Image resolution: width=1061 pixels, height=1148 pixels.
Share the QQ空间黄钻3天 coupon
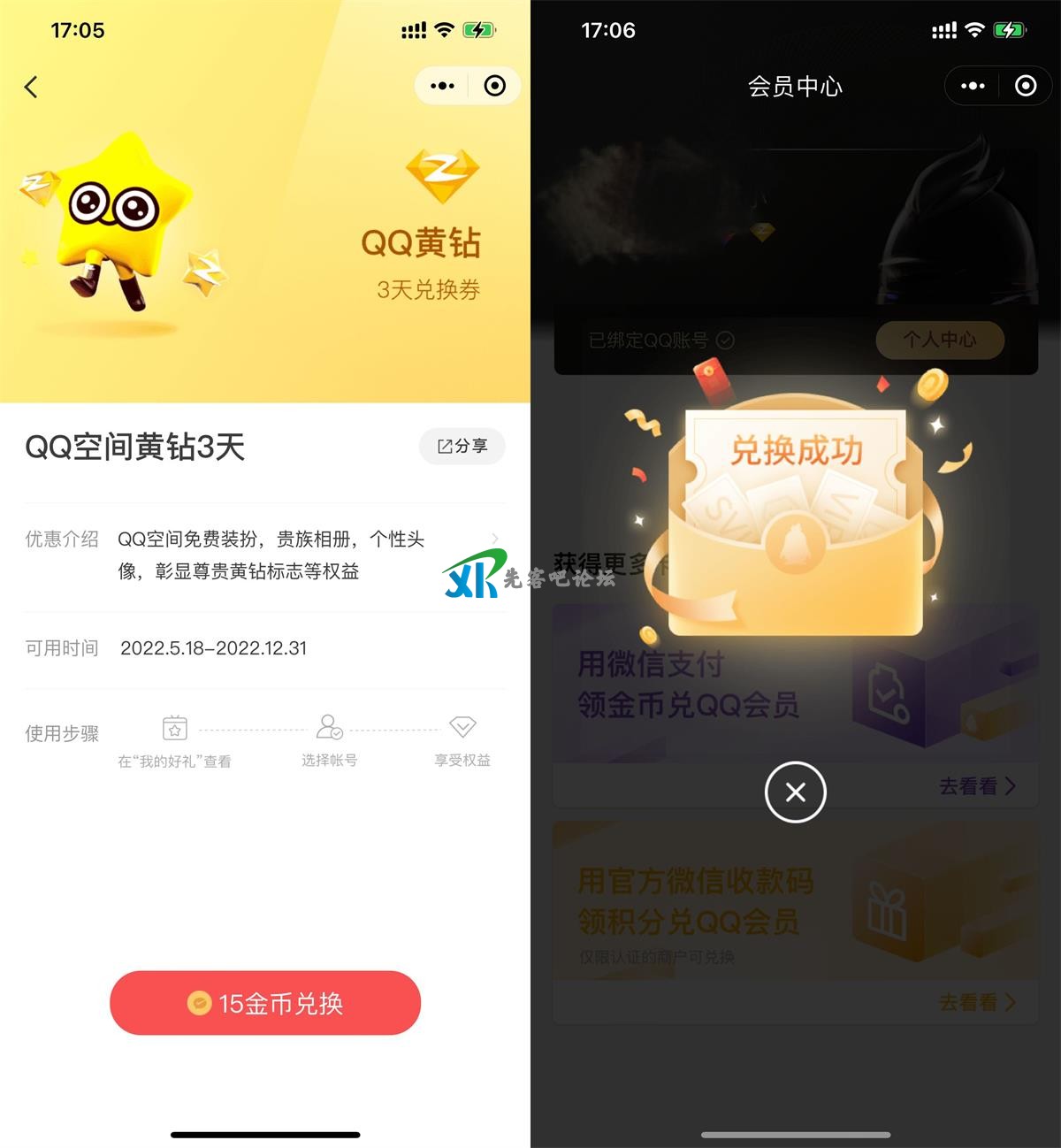point(462,446)
